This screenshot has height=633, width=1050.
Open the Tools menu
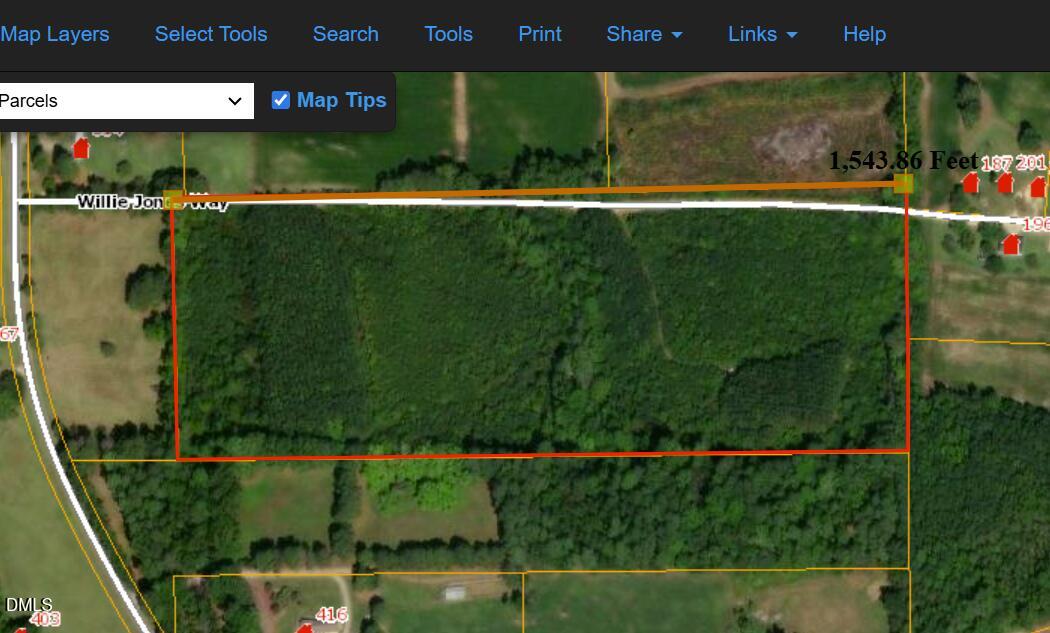click(x=448, y=34)
